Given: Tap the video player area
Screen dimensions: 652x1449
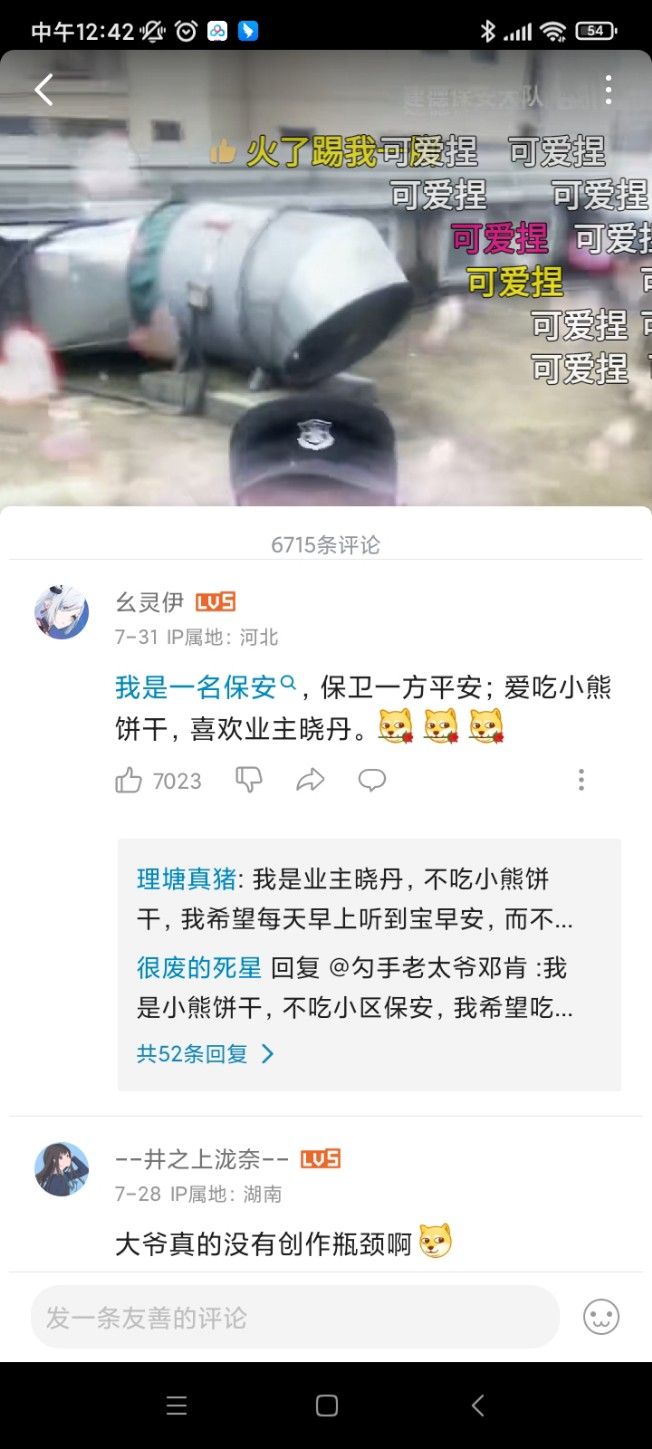Looking at the screenshot, I should click(x=326, y=300).
